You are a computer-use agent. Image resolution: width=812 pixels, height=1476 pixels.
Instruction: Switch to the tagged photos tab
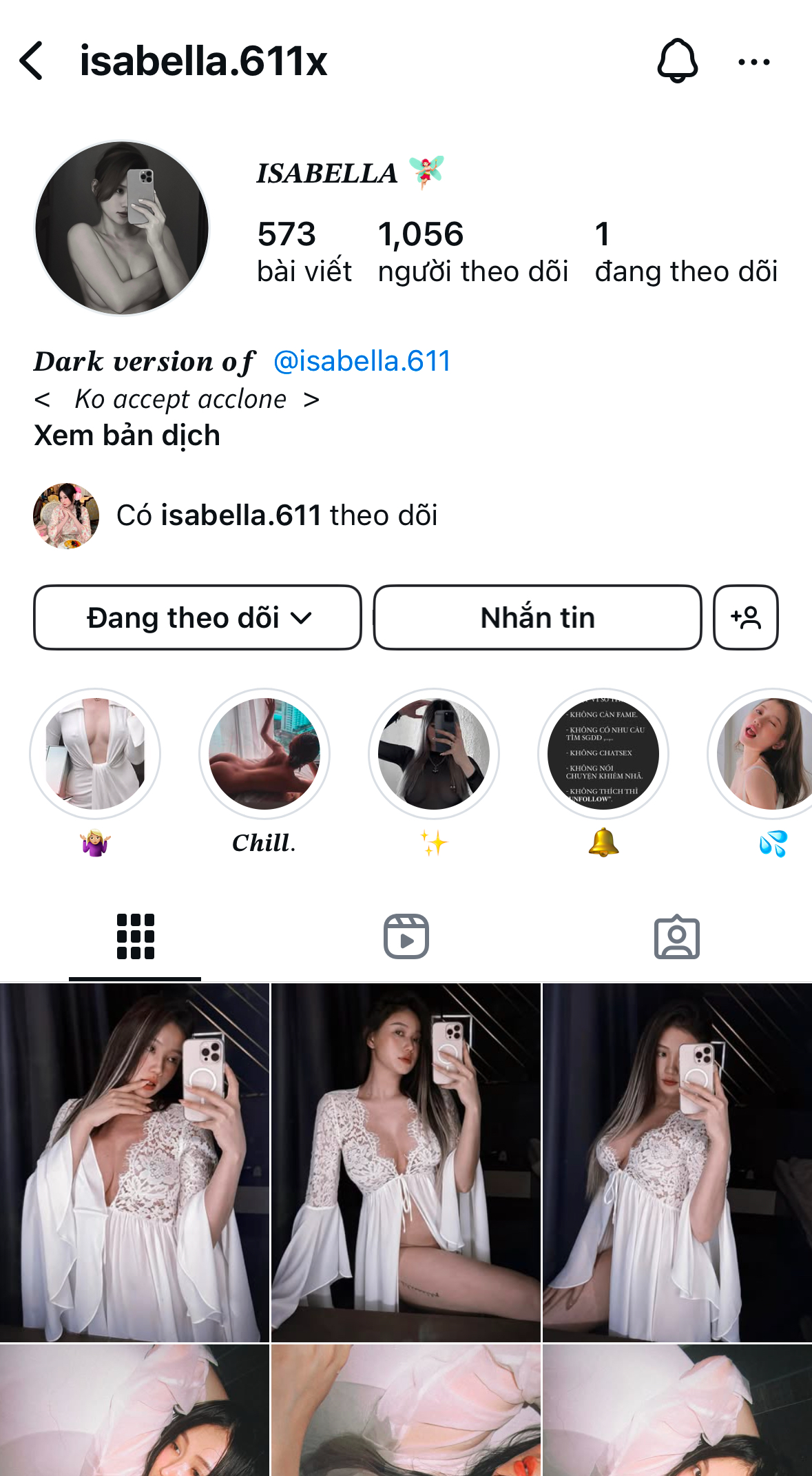tap(676, 936)
